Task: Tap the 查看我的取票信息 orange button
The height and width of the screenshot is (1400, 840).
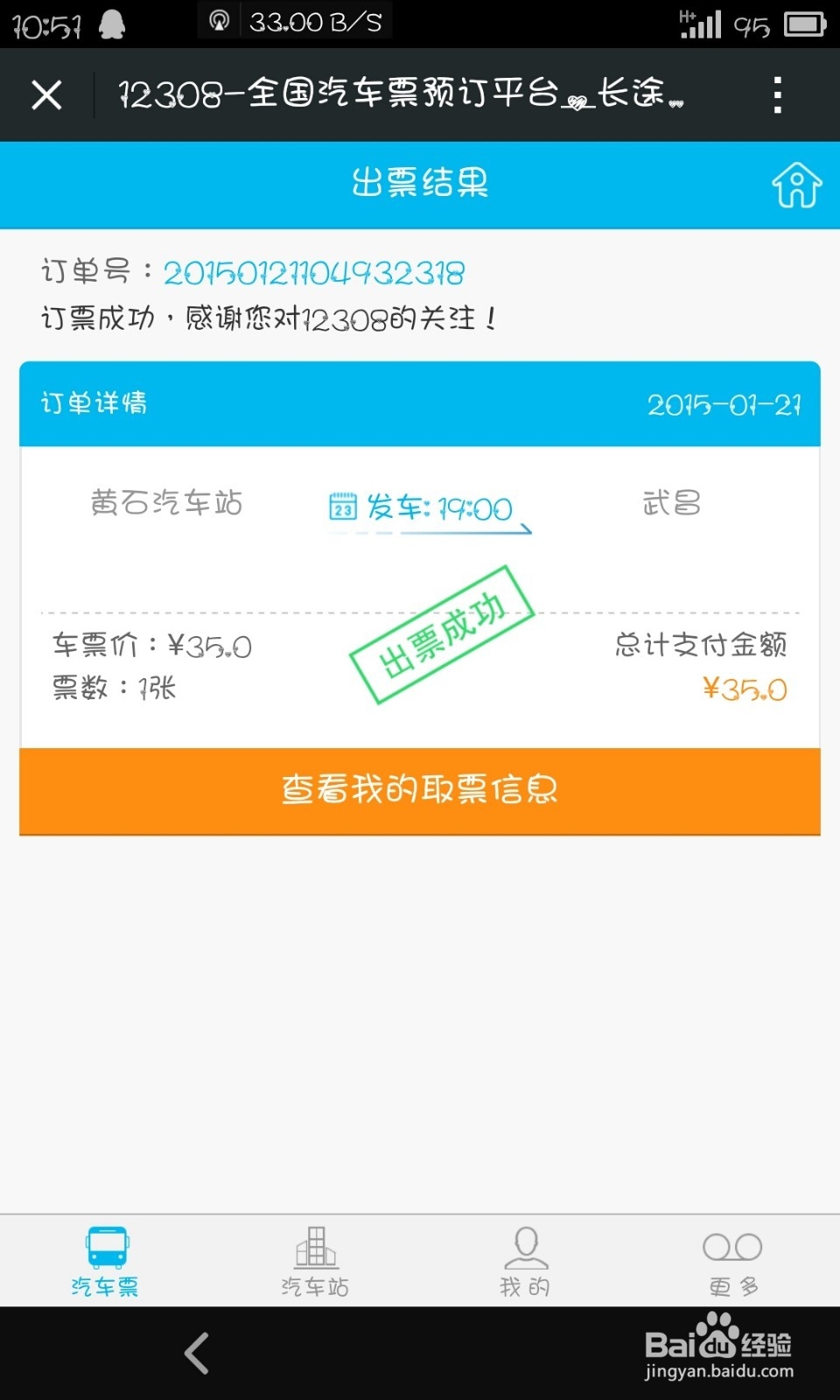Action: 420,790
